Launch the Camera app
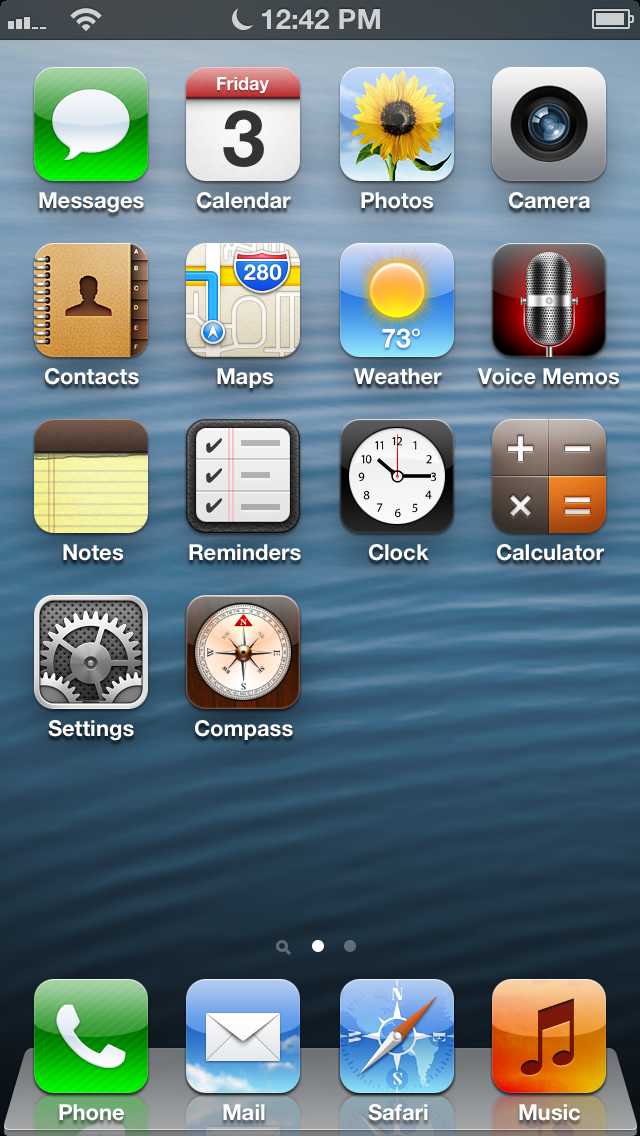 549,124
